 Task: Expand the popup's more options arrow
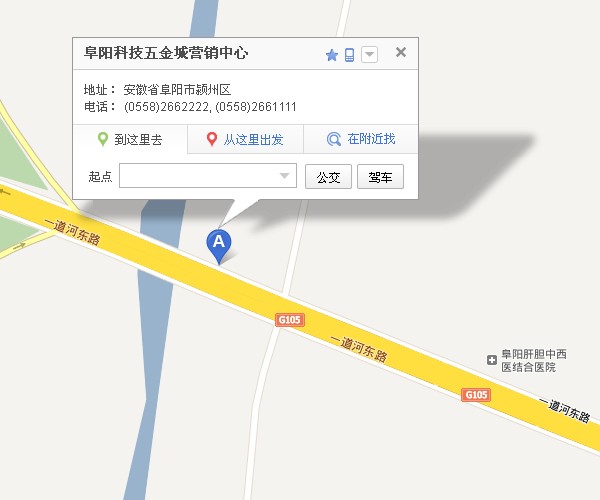tap(369, 55)
